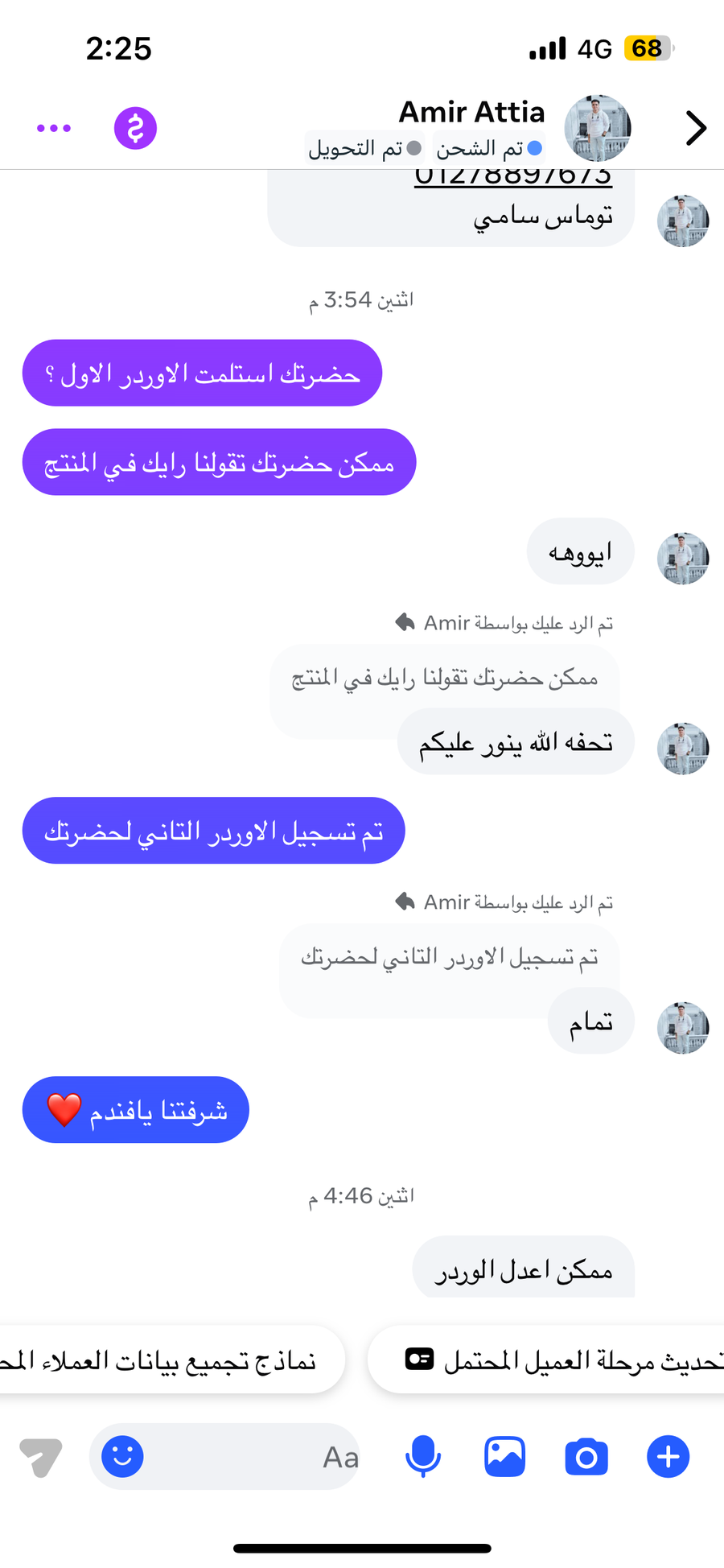
Task: Tap the send icon
Action: point(40,1456)
